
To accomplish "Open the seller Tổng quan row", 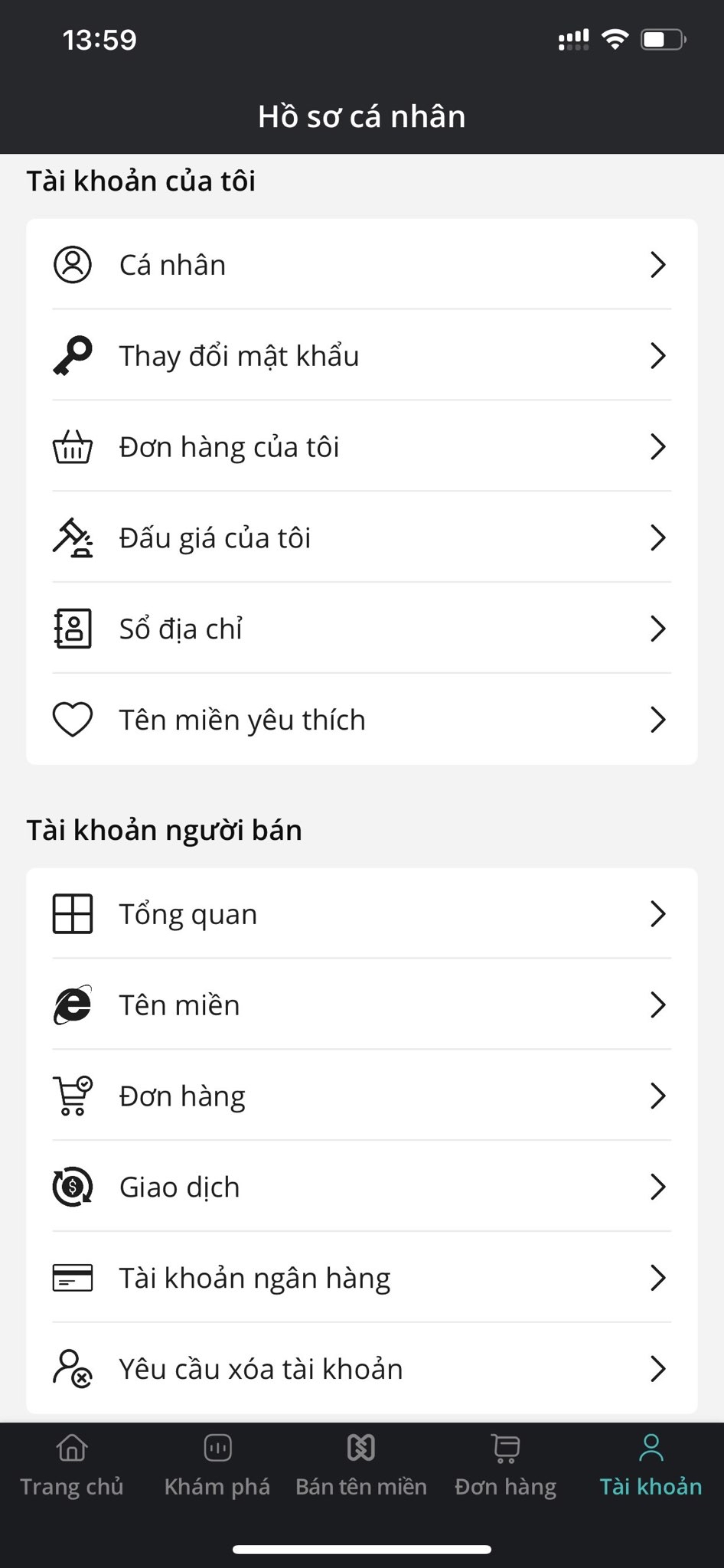I will (x=361, y=914).
